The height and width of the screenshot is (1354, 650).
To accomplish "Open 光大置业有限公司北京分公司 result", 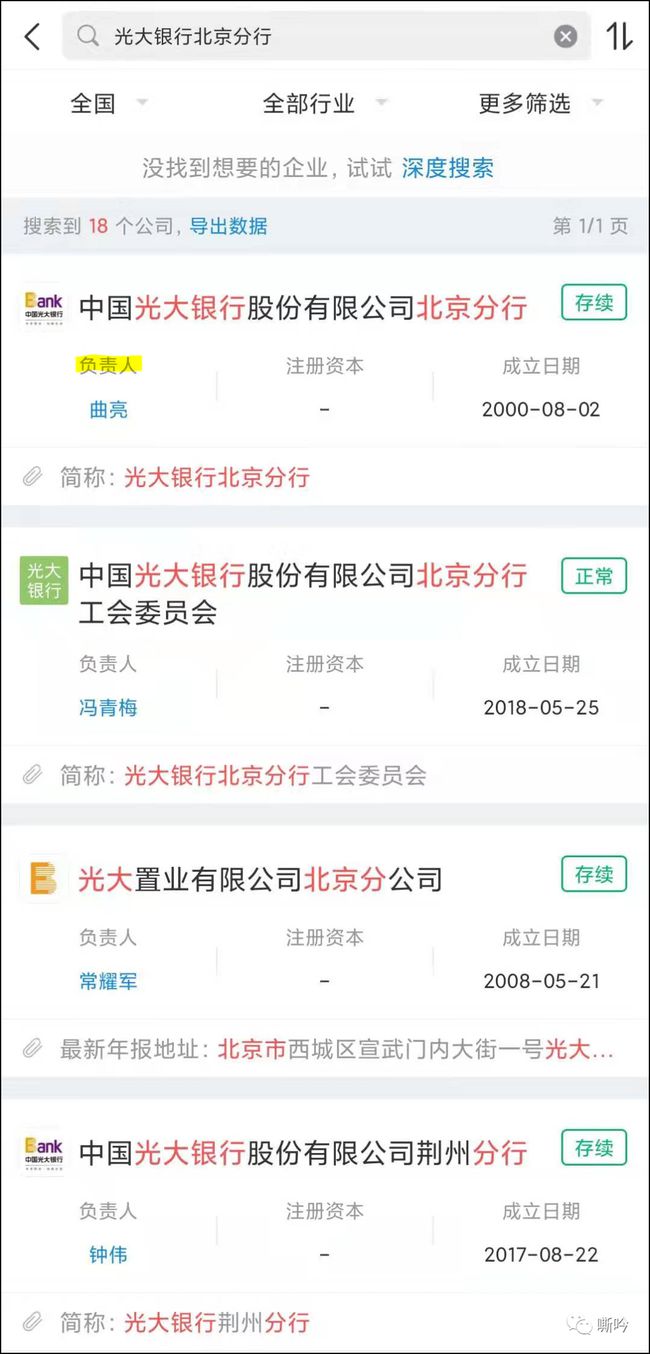I will (x=260, y=880).
